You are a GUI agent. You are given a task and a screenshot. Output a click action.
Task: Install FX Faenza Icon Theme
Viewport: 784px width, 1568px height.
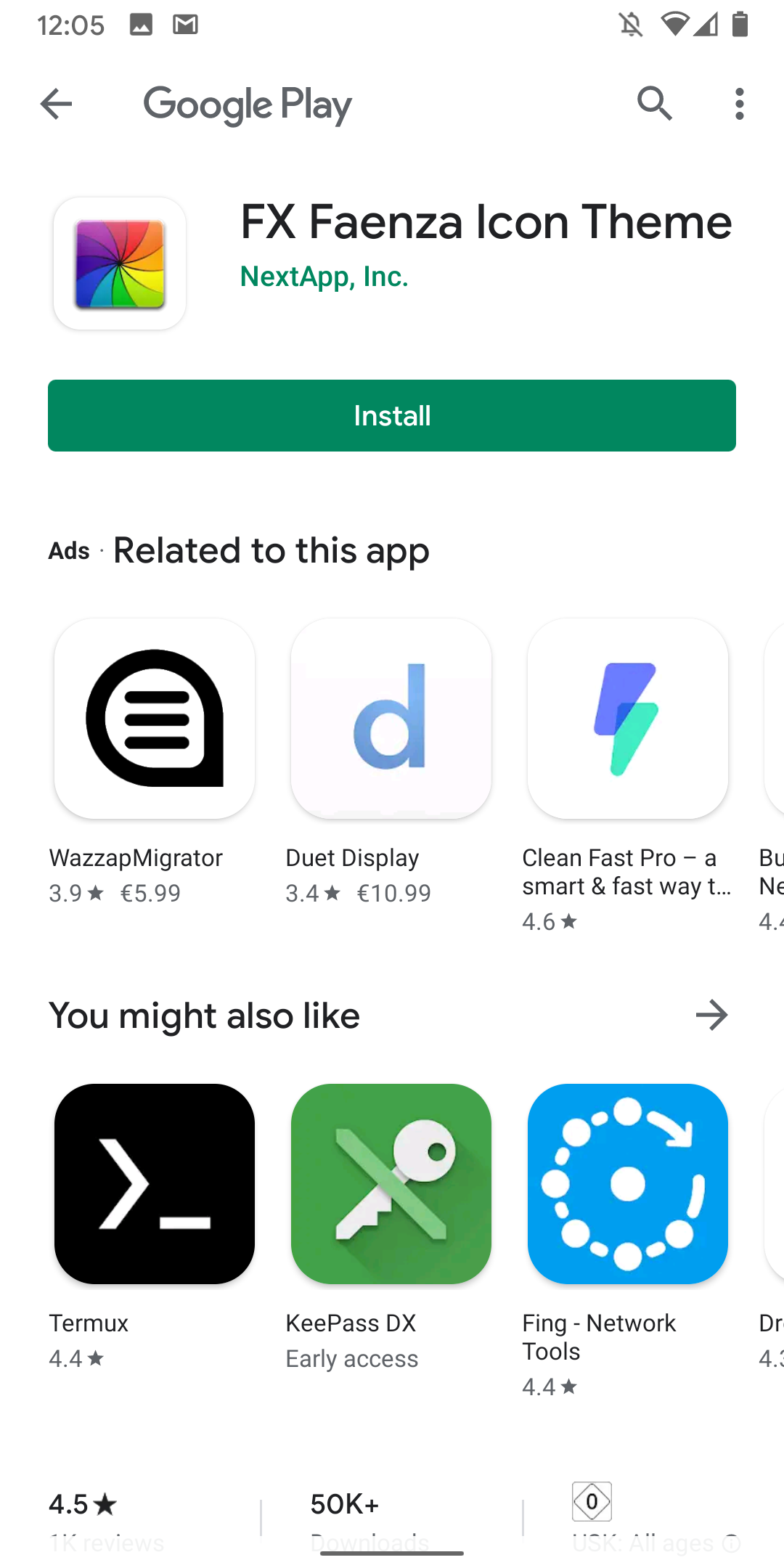click(392, 415)
